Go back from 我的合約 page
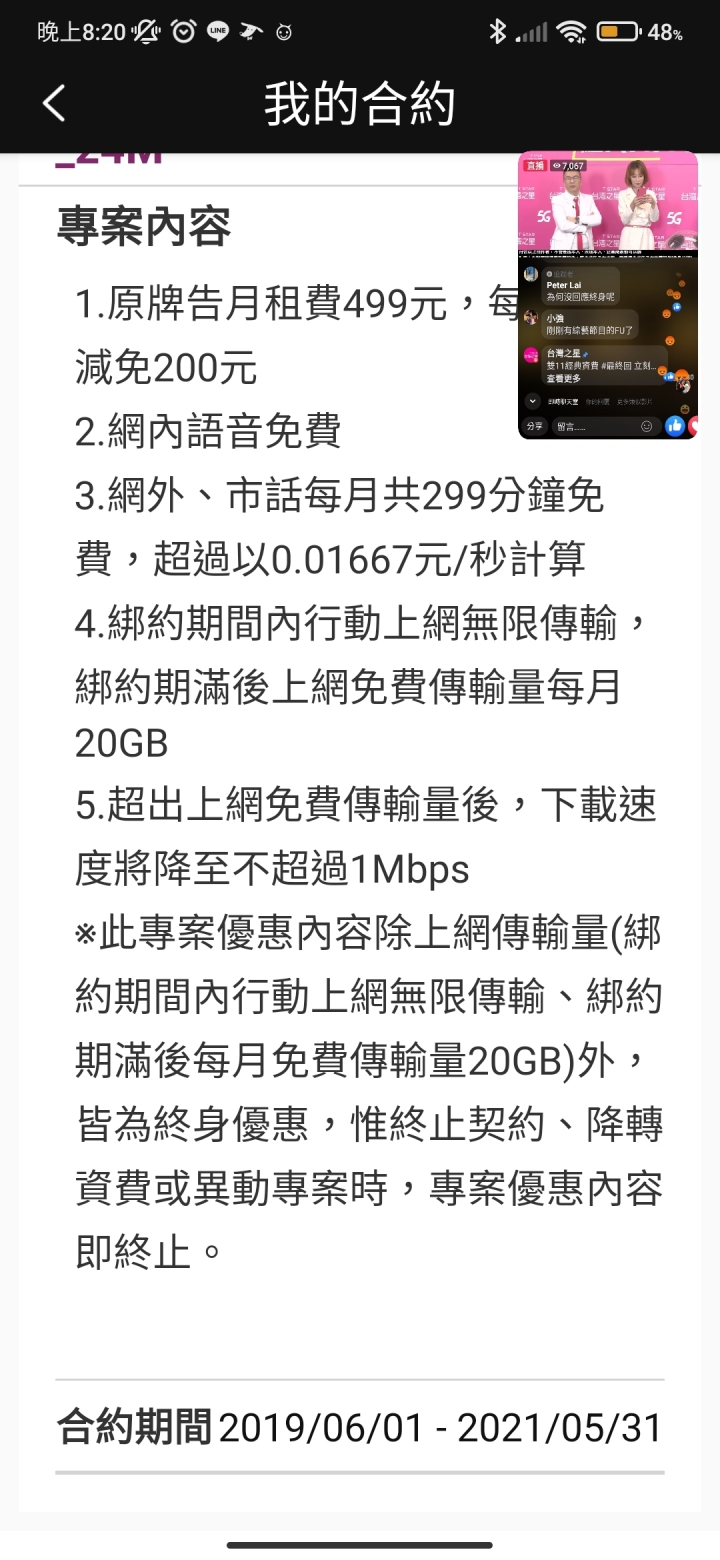The width and height of the screenshot is (720, 1560). point(54,103)
